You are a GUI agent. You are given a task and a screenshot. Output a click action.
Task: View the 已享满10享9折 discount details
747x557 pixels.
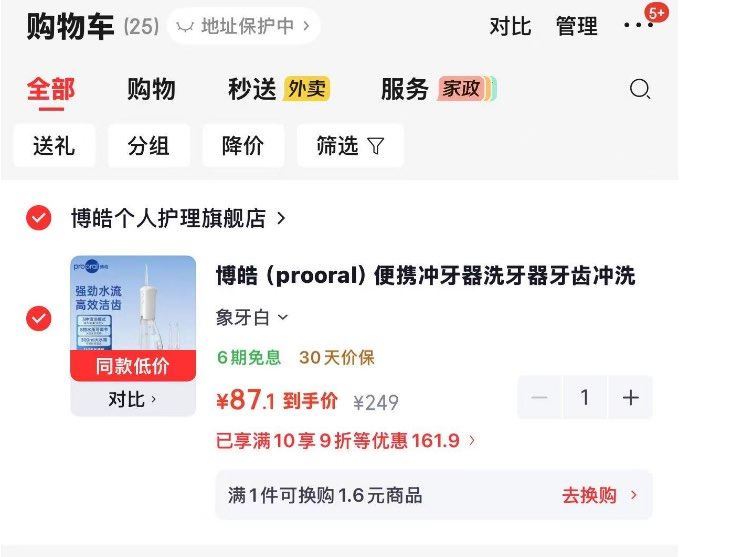345,441
